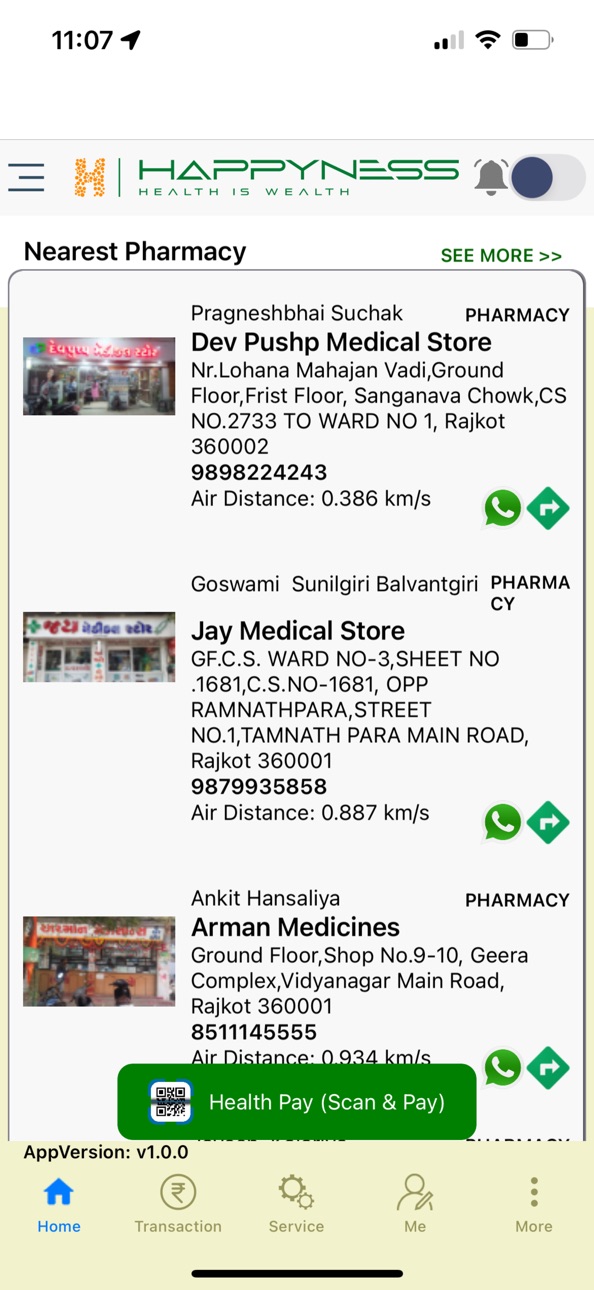The height and width of the screenshot is (1290, 594).
Task: Select the Me tab
Action: 415,1204
